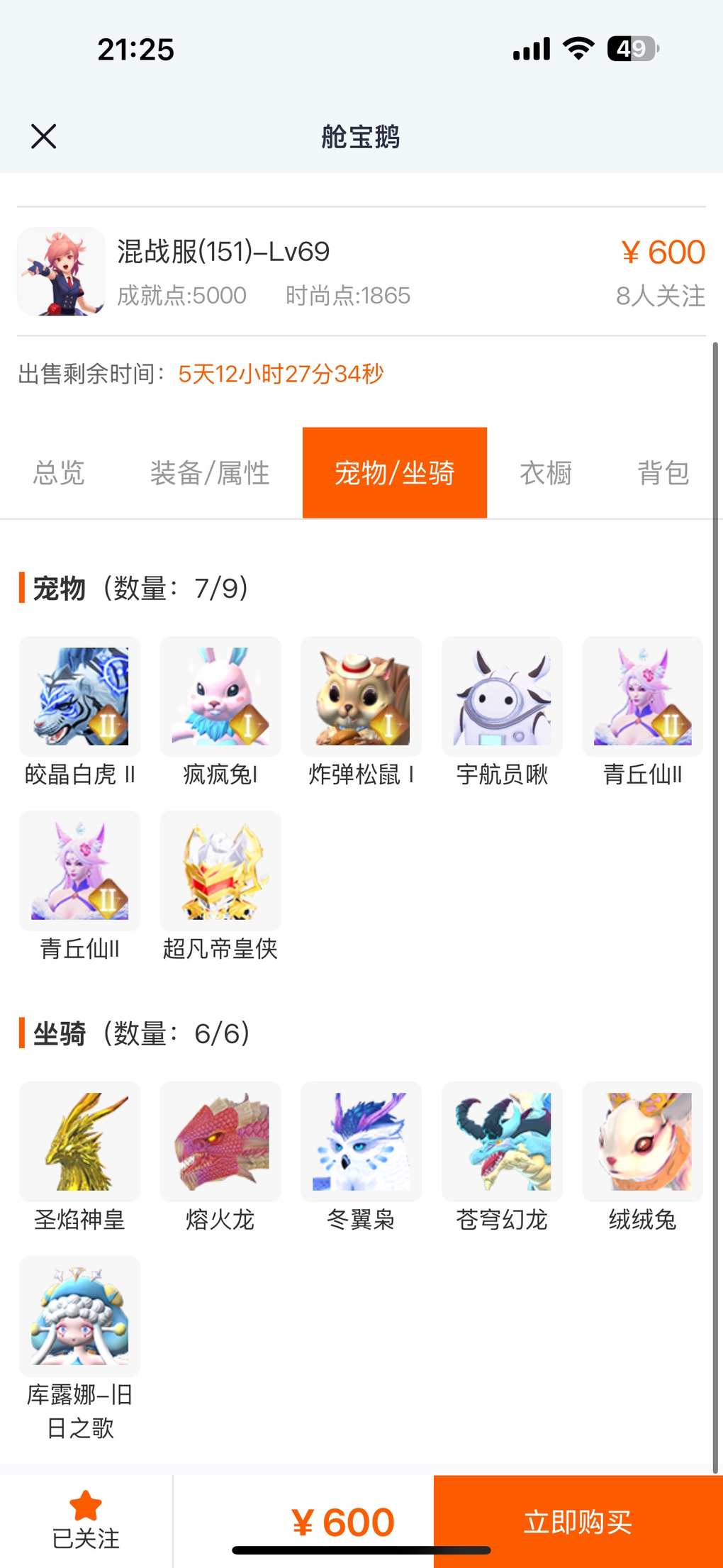Image resolution: width=723 pixels, height=1568 pixels.
Task: Open the 超凡帝皇侠 pet
Action: [x=220, y=871]
